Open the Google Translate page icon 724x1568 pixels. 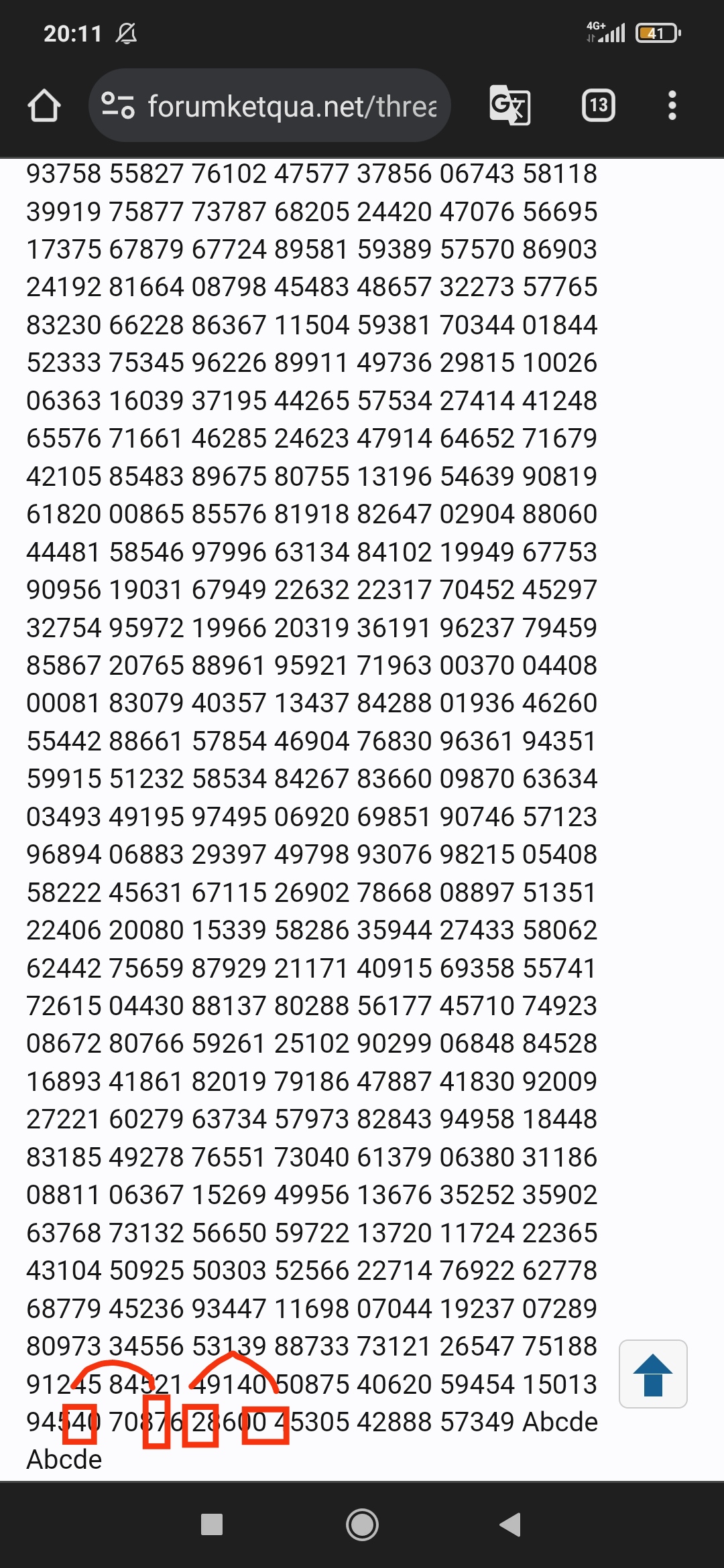coord(509,105)
